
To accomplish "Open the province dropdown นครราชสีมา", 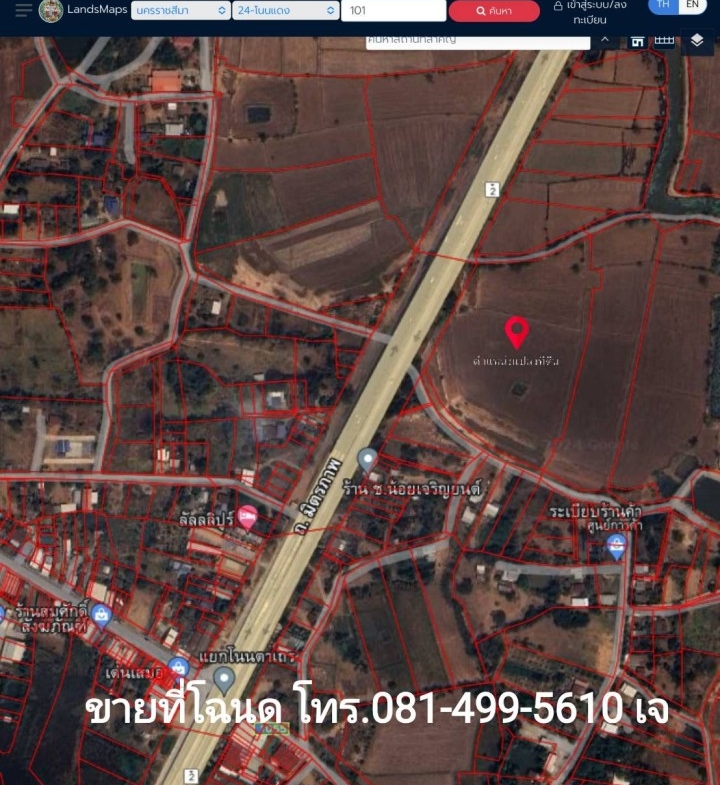I will pos(181,11).
